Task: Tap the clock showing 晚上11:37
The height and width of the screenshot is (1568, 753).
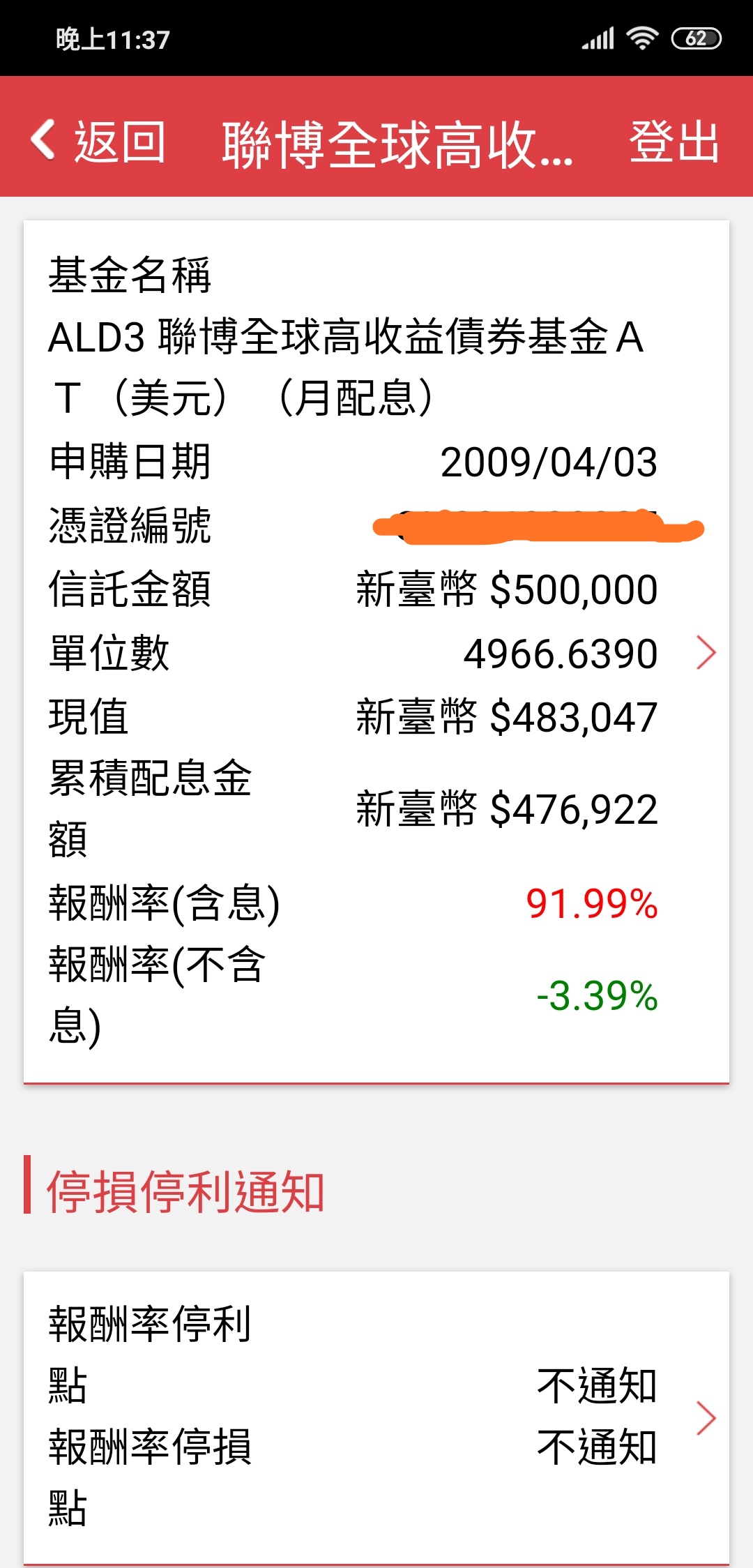Action: click(112, 40)
